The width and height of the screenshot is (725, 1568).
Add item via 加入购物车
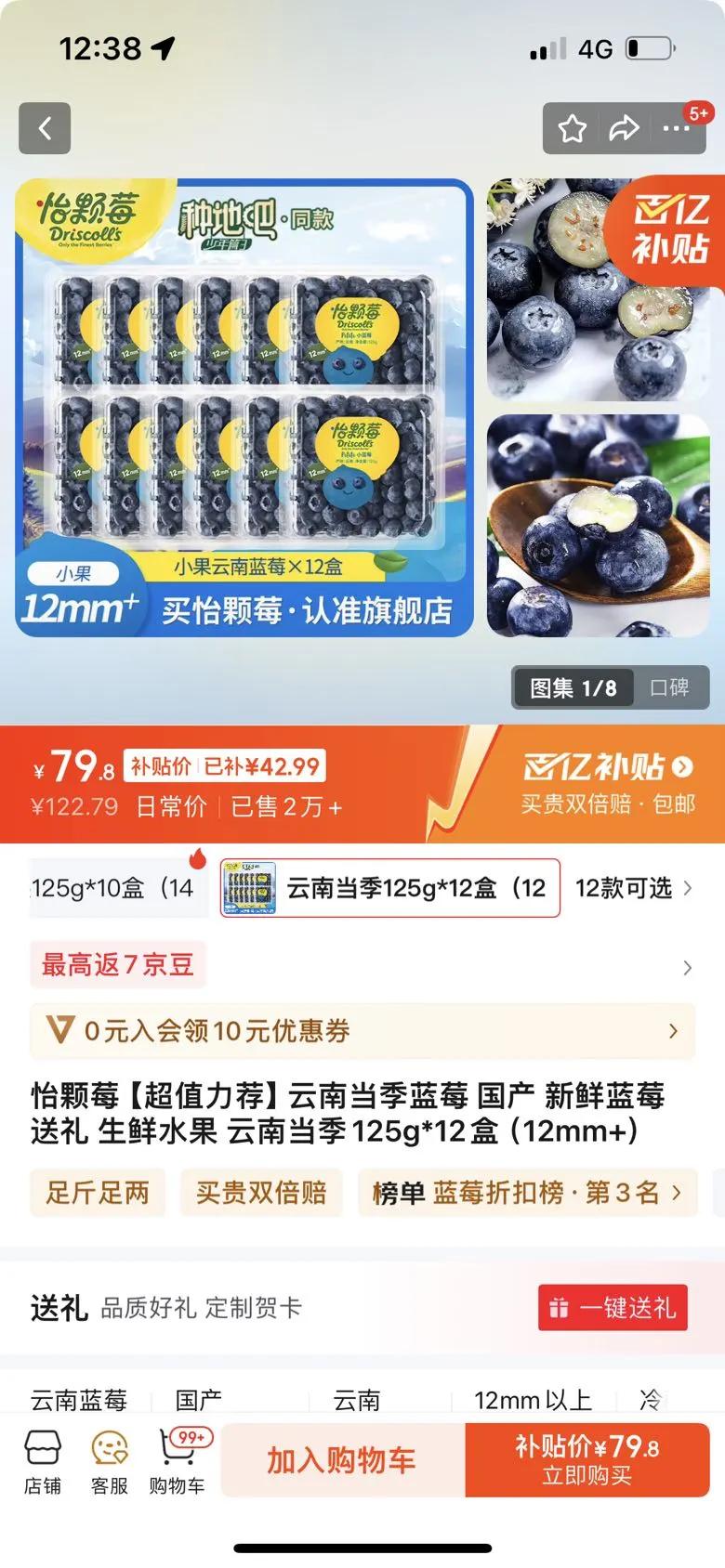point(342,1460)
